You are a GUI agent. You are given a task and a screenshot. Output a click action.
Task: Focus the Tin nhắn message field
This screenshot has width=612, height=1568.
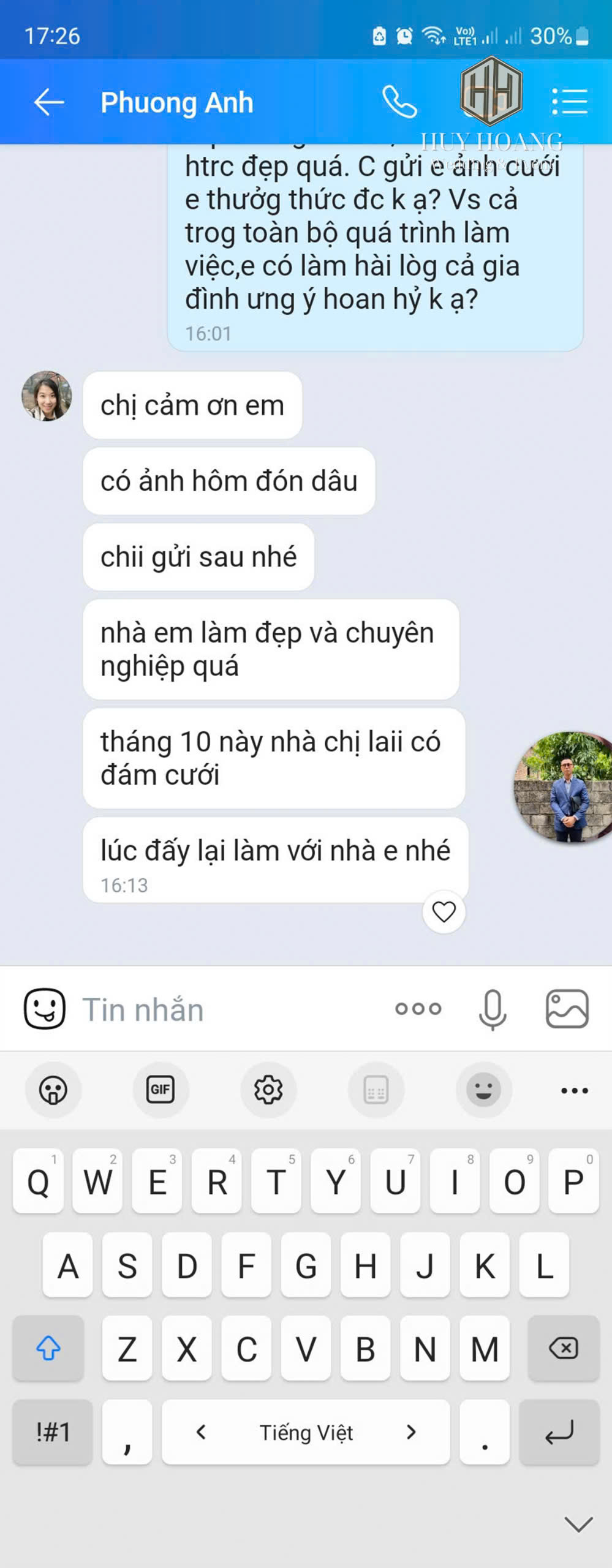[233, 1010]
